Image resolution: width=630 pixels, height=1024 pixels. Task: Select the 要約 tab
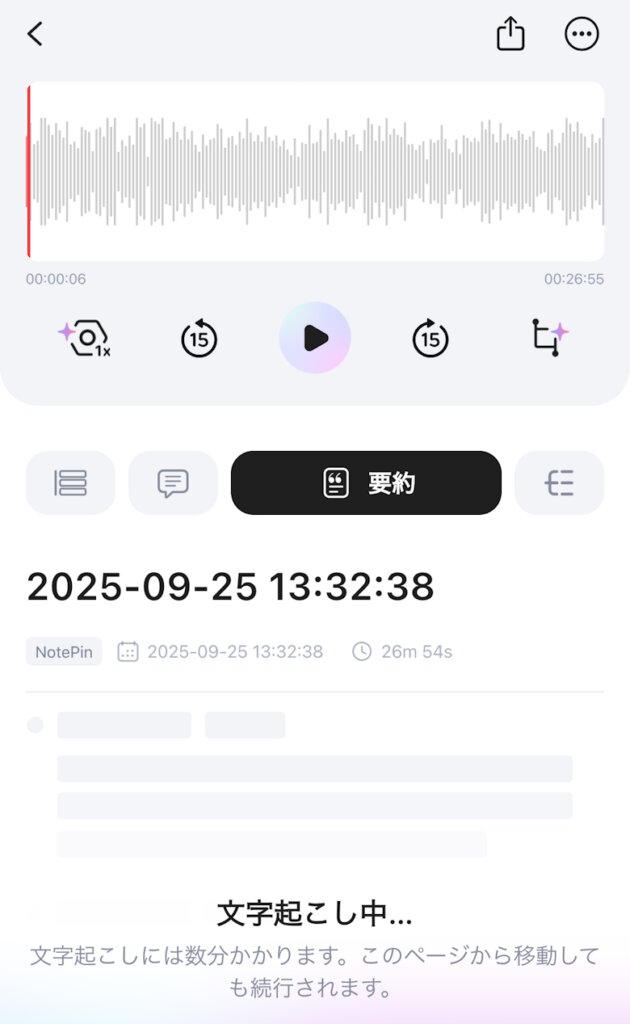[366, 483]
